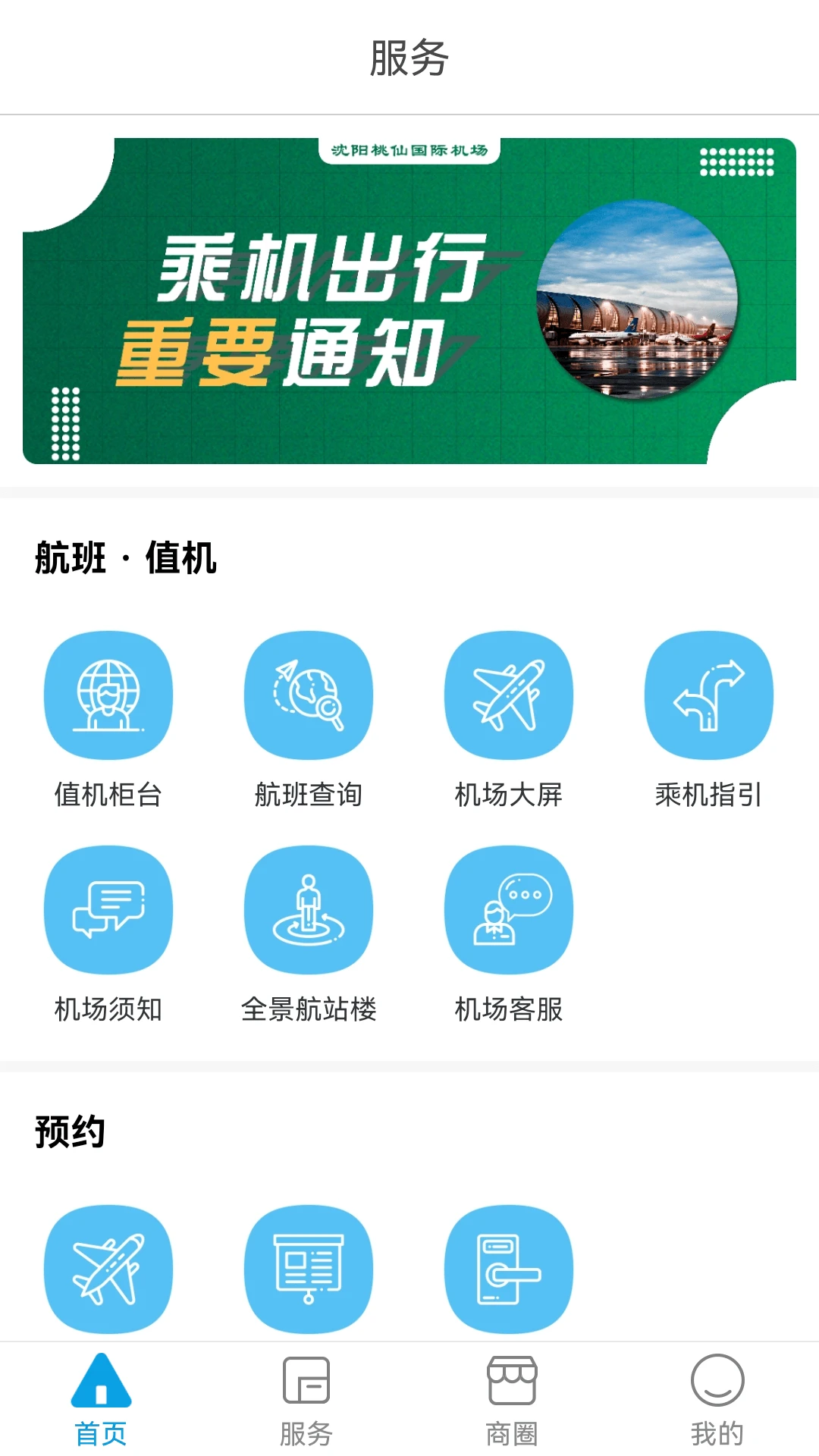Tap the door-lock icon in 预约 section
This screenshot has height=1456, width=819.
508,1269
